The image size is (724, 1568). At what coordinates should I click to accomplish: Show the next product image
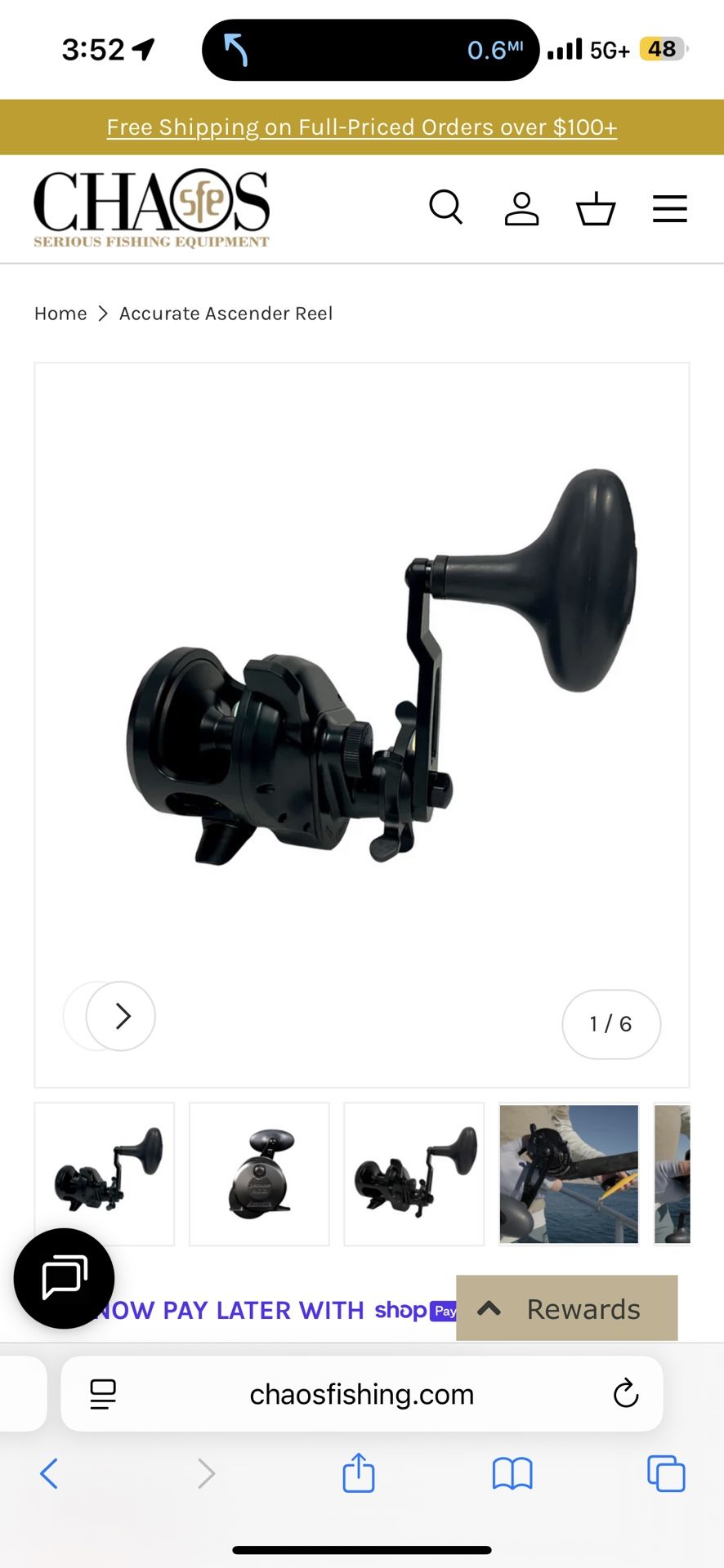[x=121, y=1016]
